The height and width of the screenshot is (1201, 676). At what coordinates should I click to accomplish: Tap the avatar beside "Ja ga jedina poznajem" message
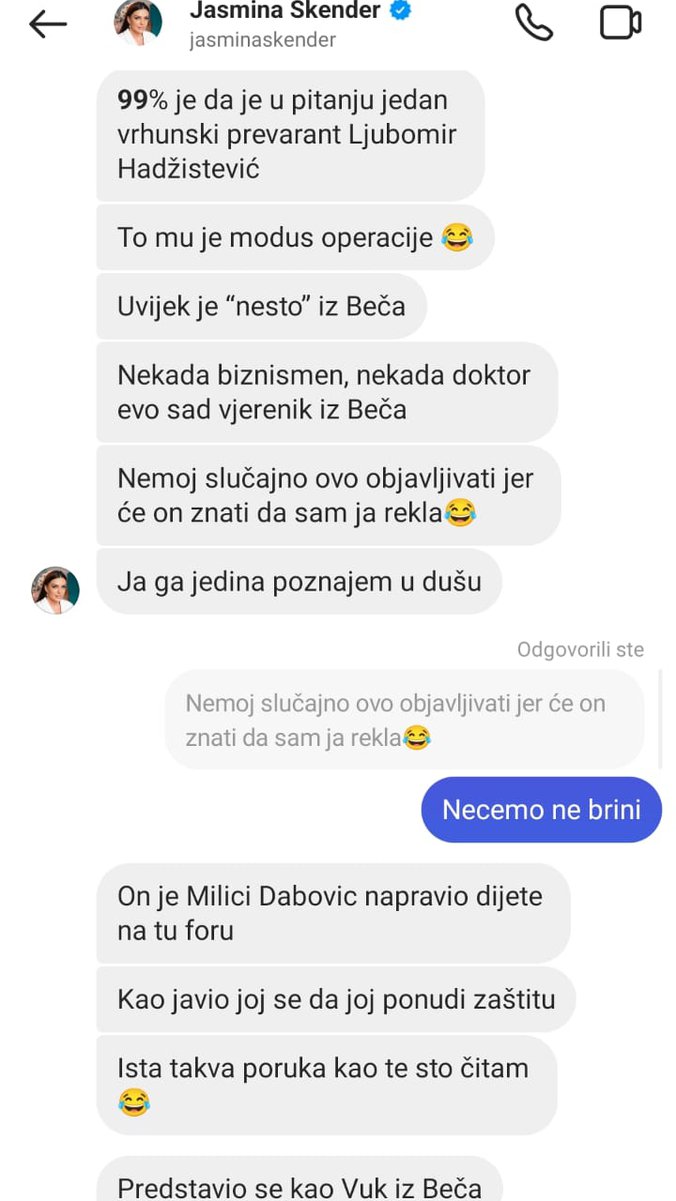click(x=55, y=590)
